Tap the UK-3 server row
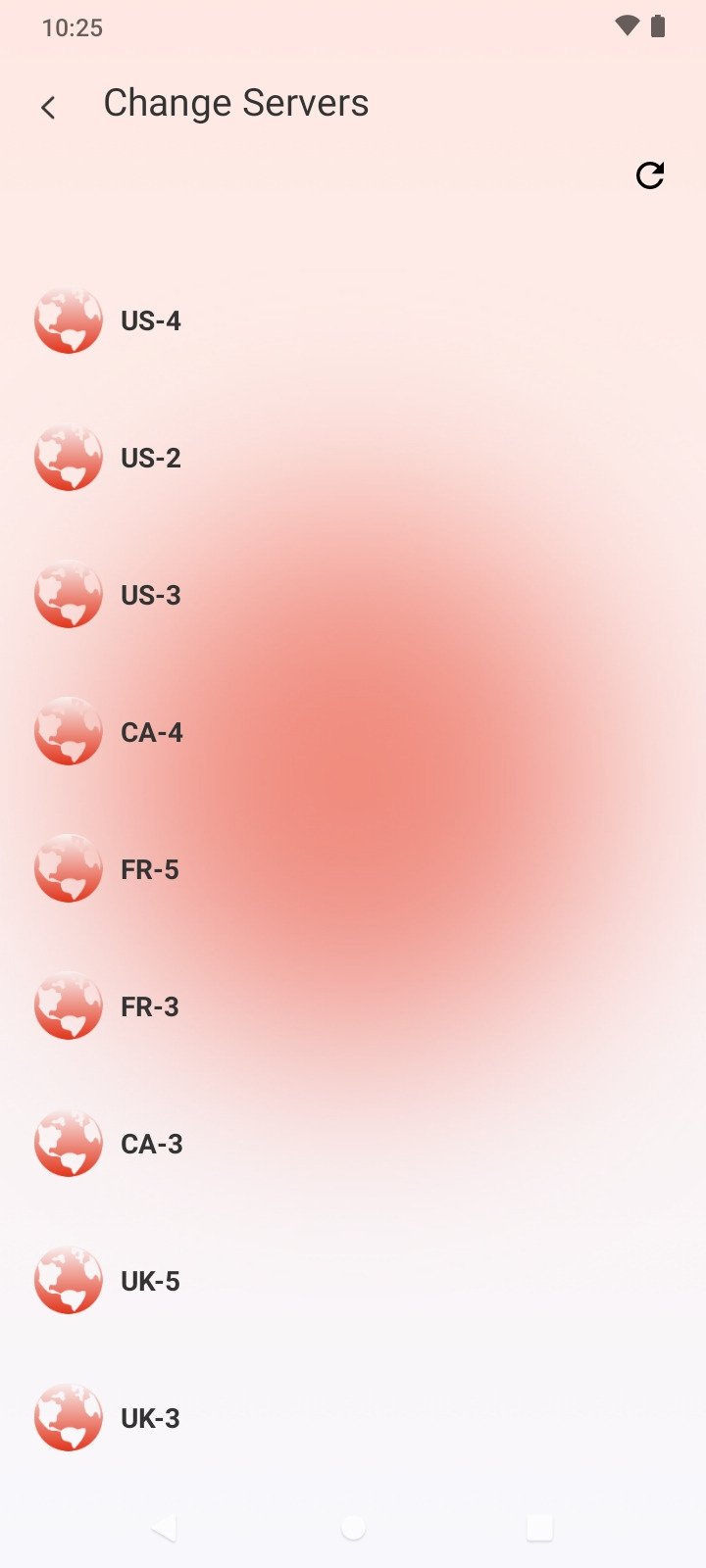The image size is (706, 1568). tap(353, 1418)
